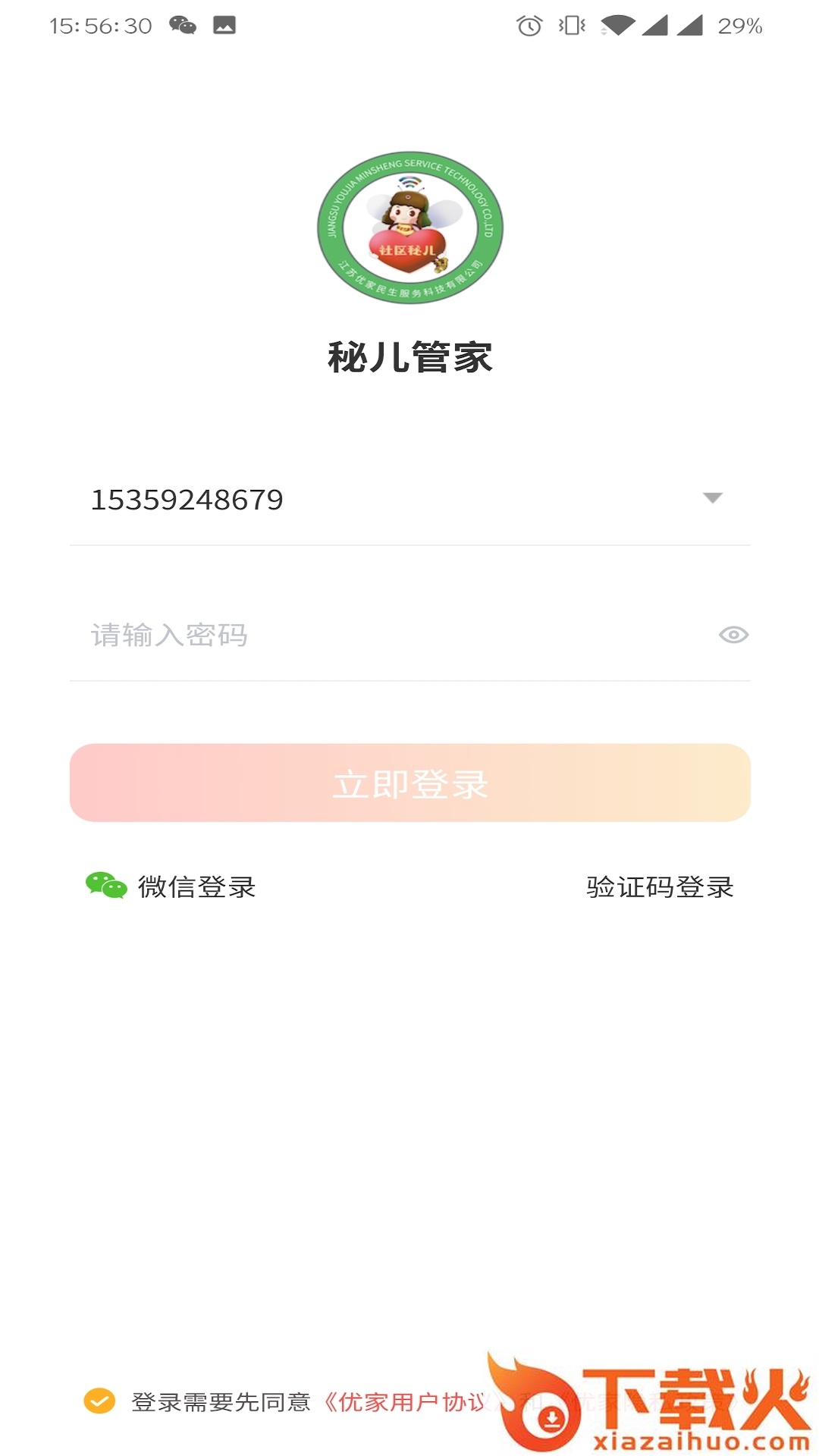
Task: Open the 《优家用户协议》 link
Action: click(x=406, y=1402)
